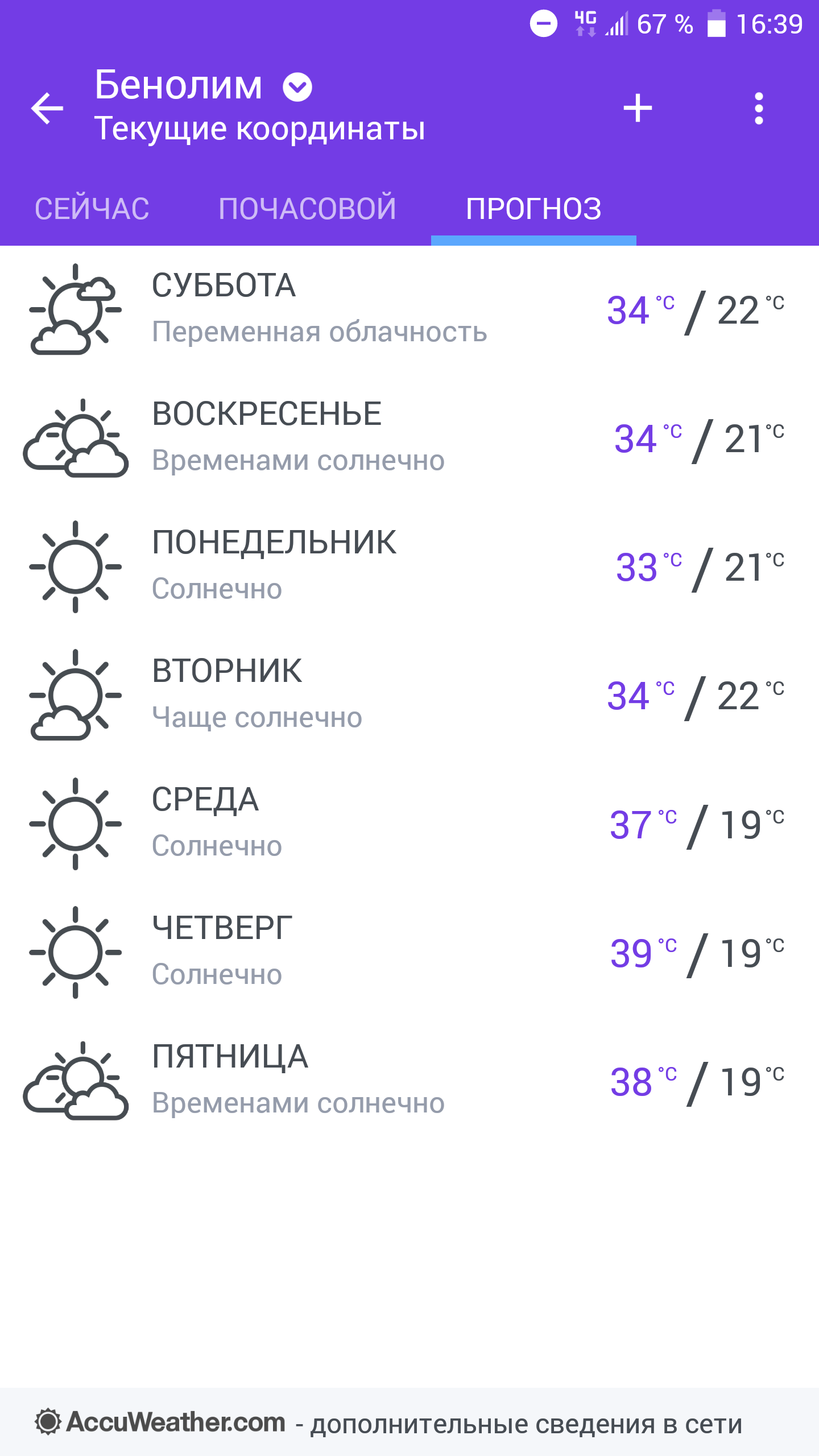The width and height of the screenshot is (819, 1456).
Task: Open the ВТОРНИК forecast row
Action: click(x=409, y=696)
